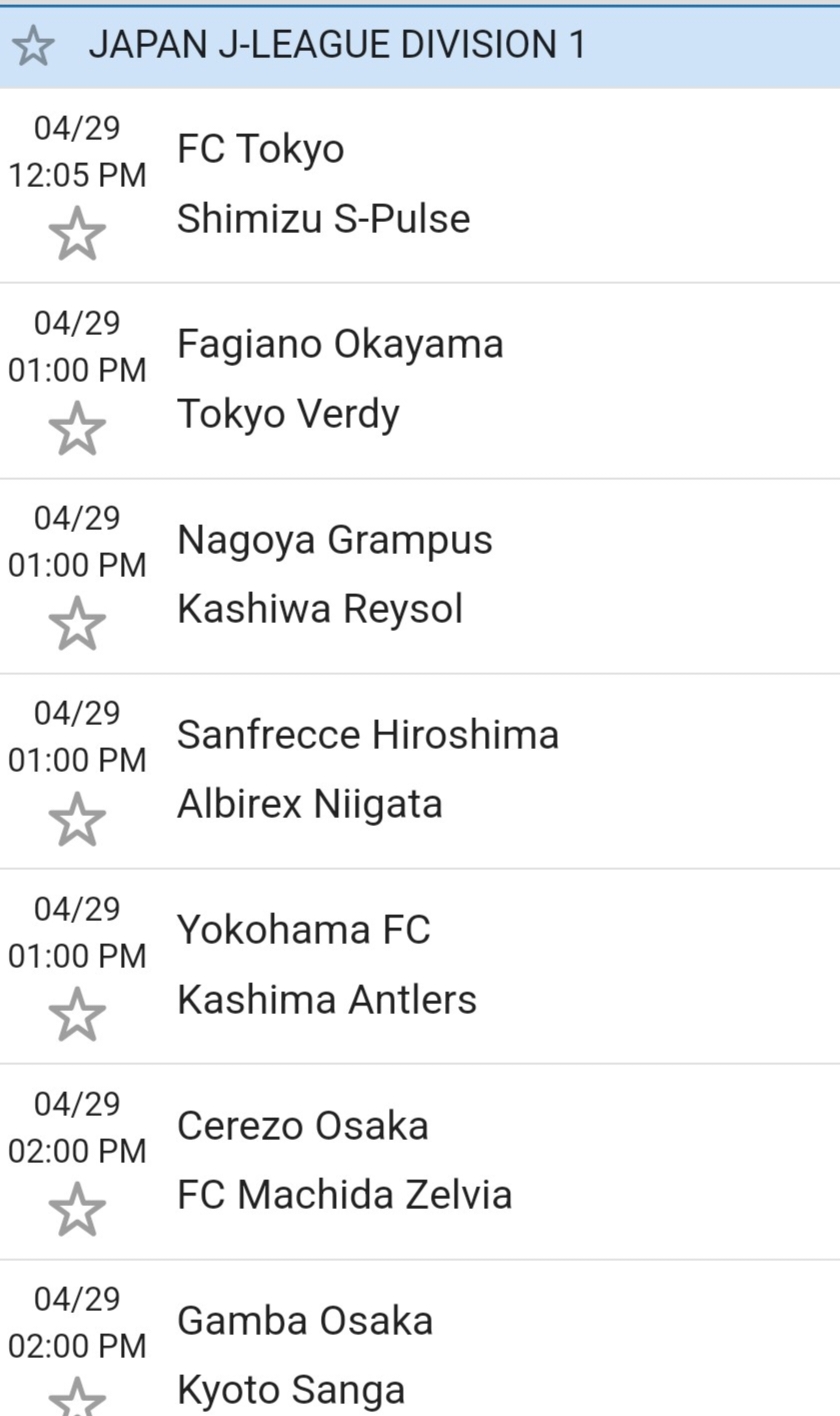840x1416 pixels.
Task: View Nagoya Grampus vs Kashiwa Reysol details
Action: 400,574
